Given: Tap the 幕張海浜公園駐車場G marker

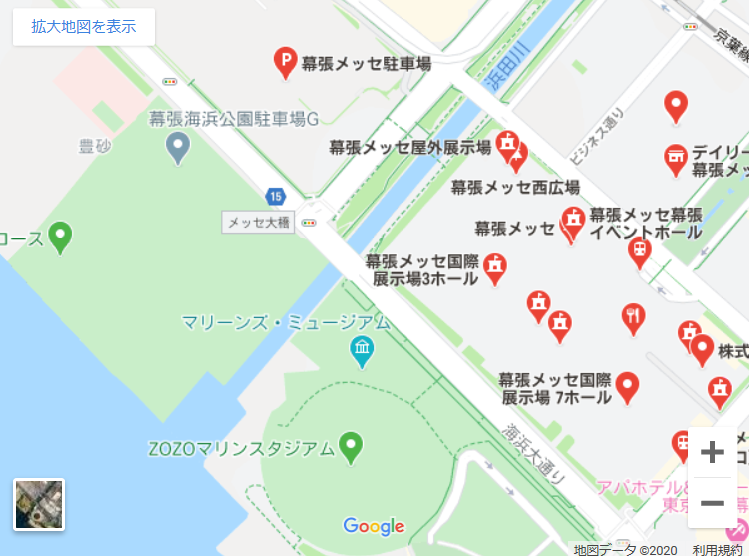Looking at the screenshot, I should point(178,149).
